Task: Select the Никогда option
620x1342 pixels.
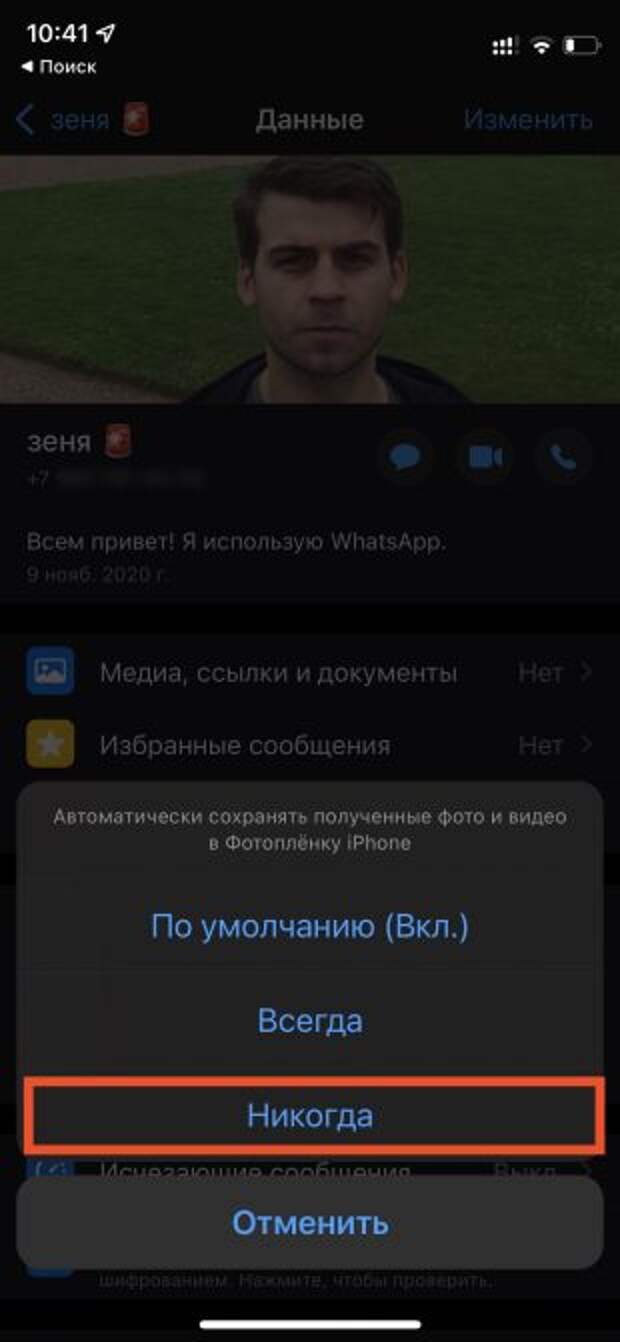Action: click(310, 1115)
